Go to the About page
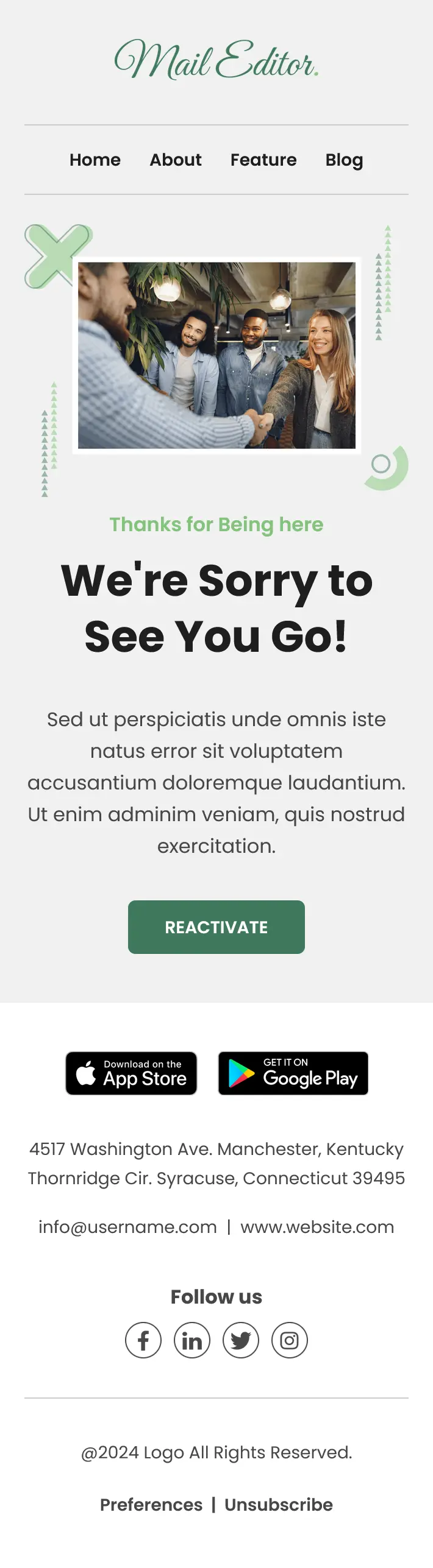The image size is (433, 1568). (x=176, y=160)
